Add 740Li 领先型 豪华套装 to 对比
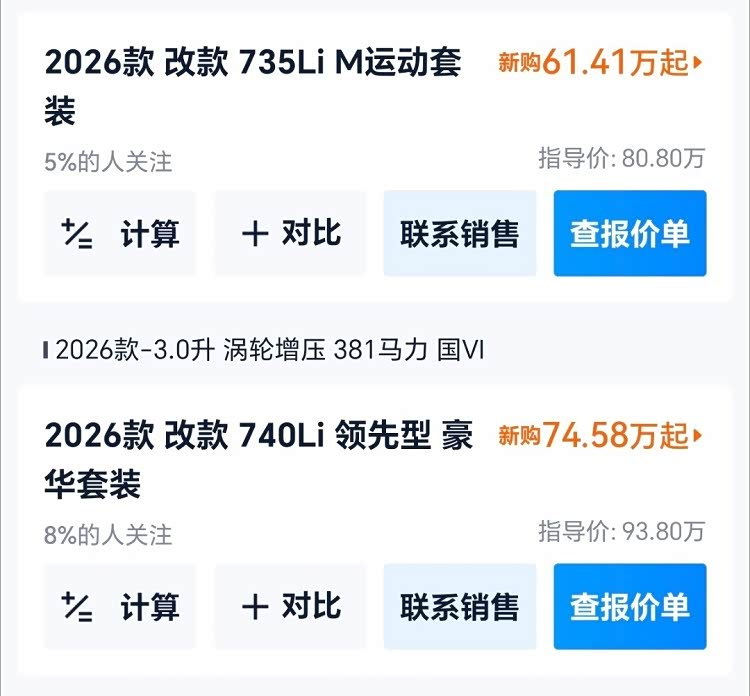 click(290, 607)
